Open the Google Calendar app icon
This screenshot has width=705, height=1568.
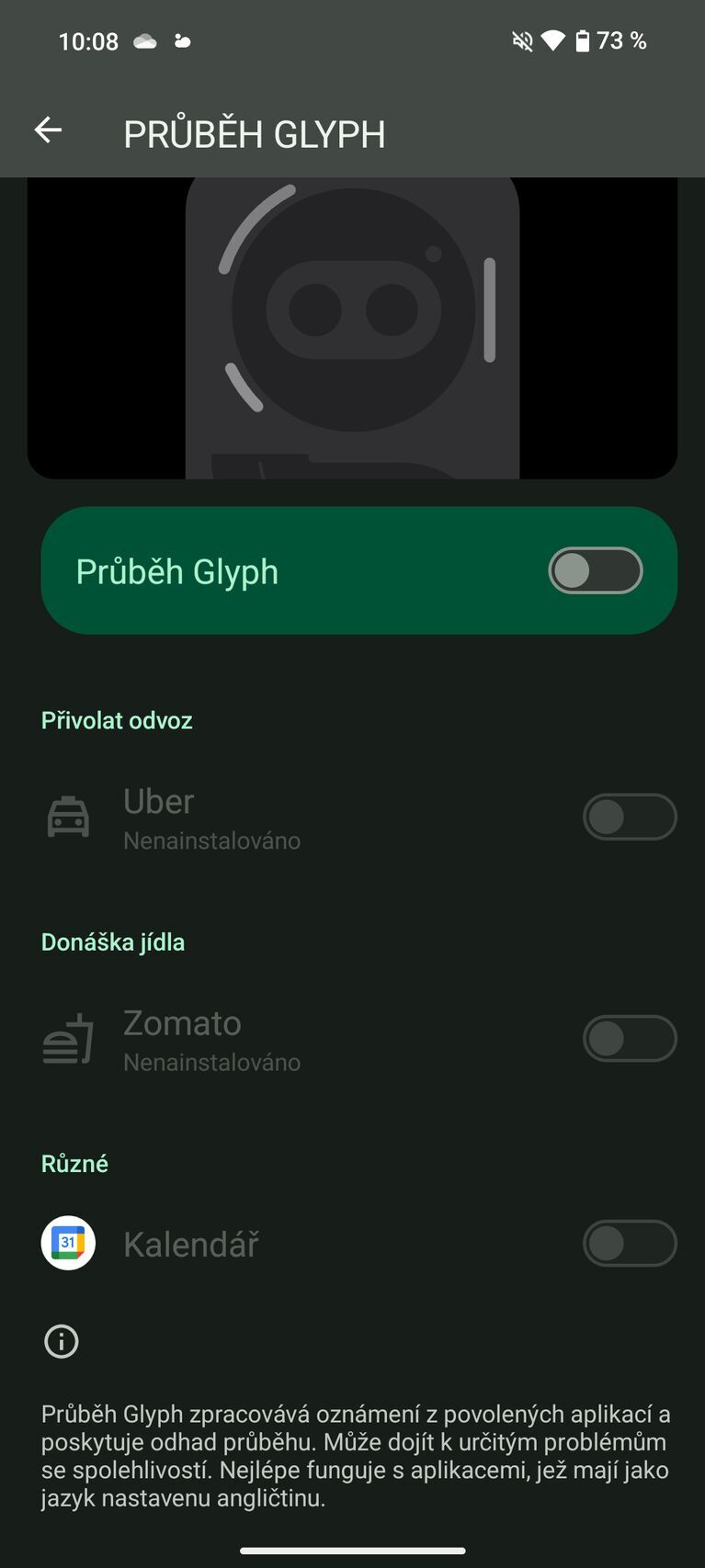(x=67, y=1243)
